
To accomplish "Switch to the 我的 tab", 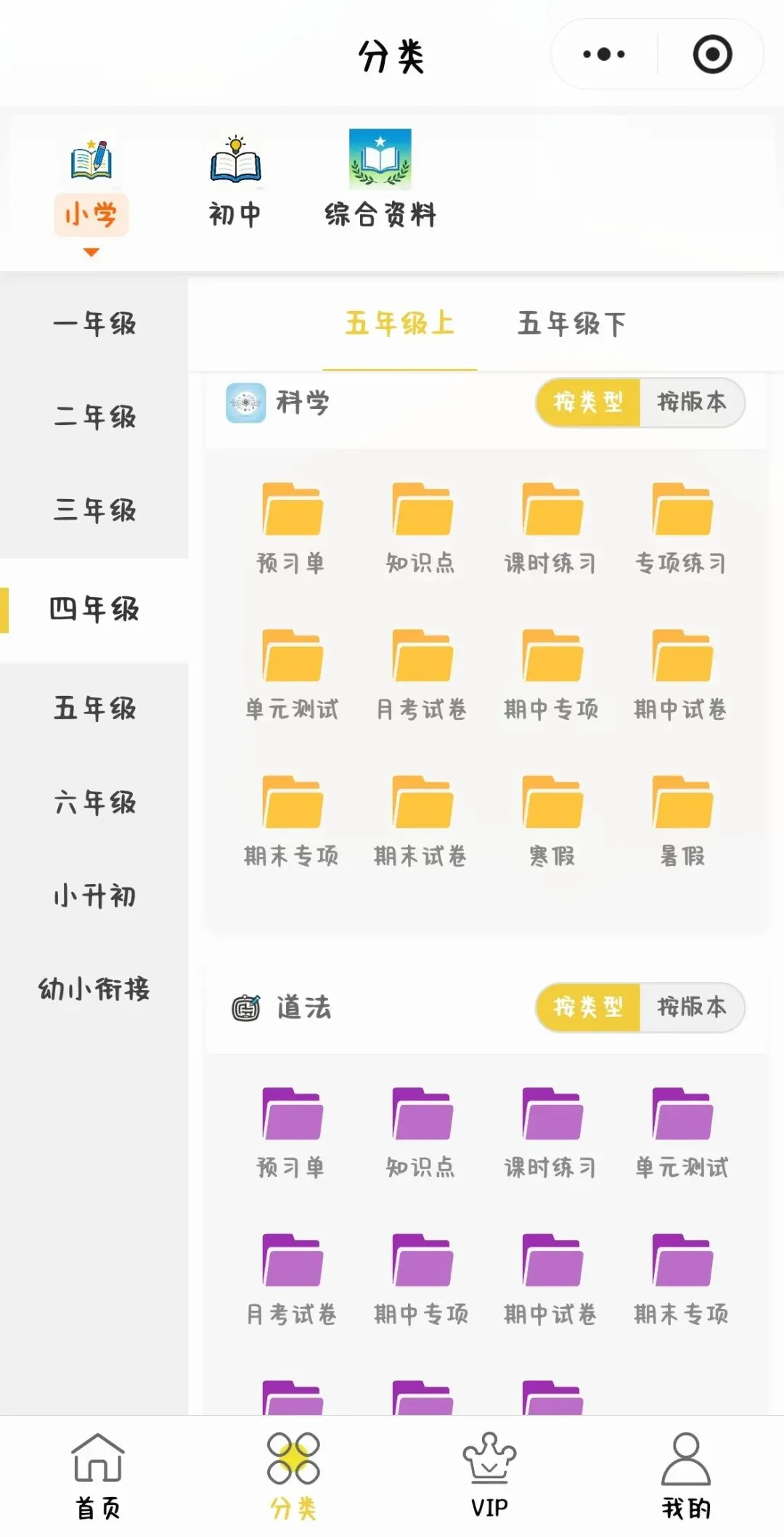I will (x=685, y=1476).
